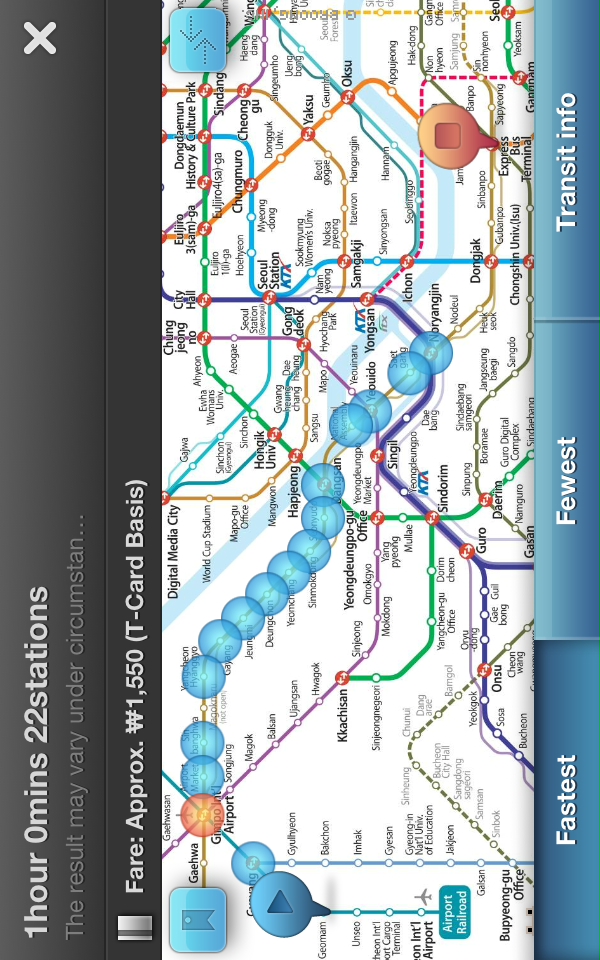Tap the red destination marker pin

454,136
